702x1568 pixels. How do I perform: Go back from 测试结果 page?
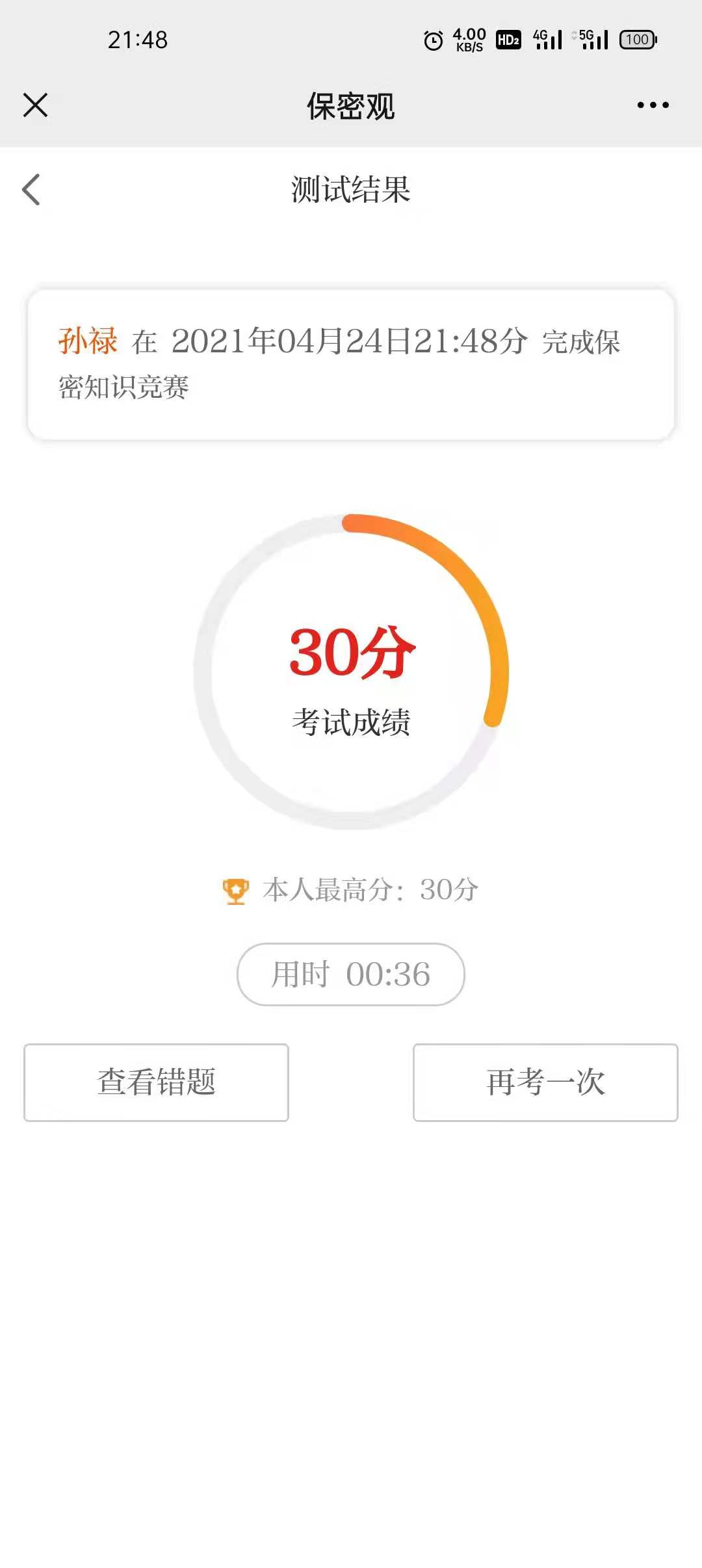tap(31, 190)
